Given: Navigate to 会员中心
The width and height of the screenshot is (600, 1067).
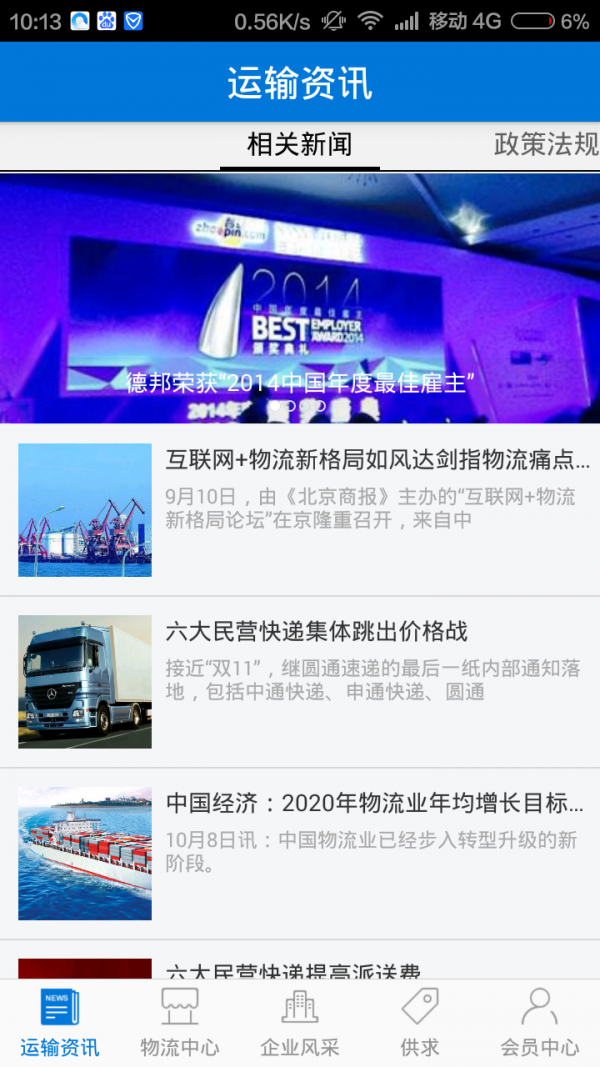Looking at the screenshot, I should coord(540,1022).
